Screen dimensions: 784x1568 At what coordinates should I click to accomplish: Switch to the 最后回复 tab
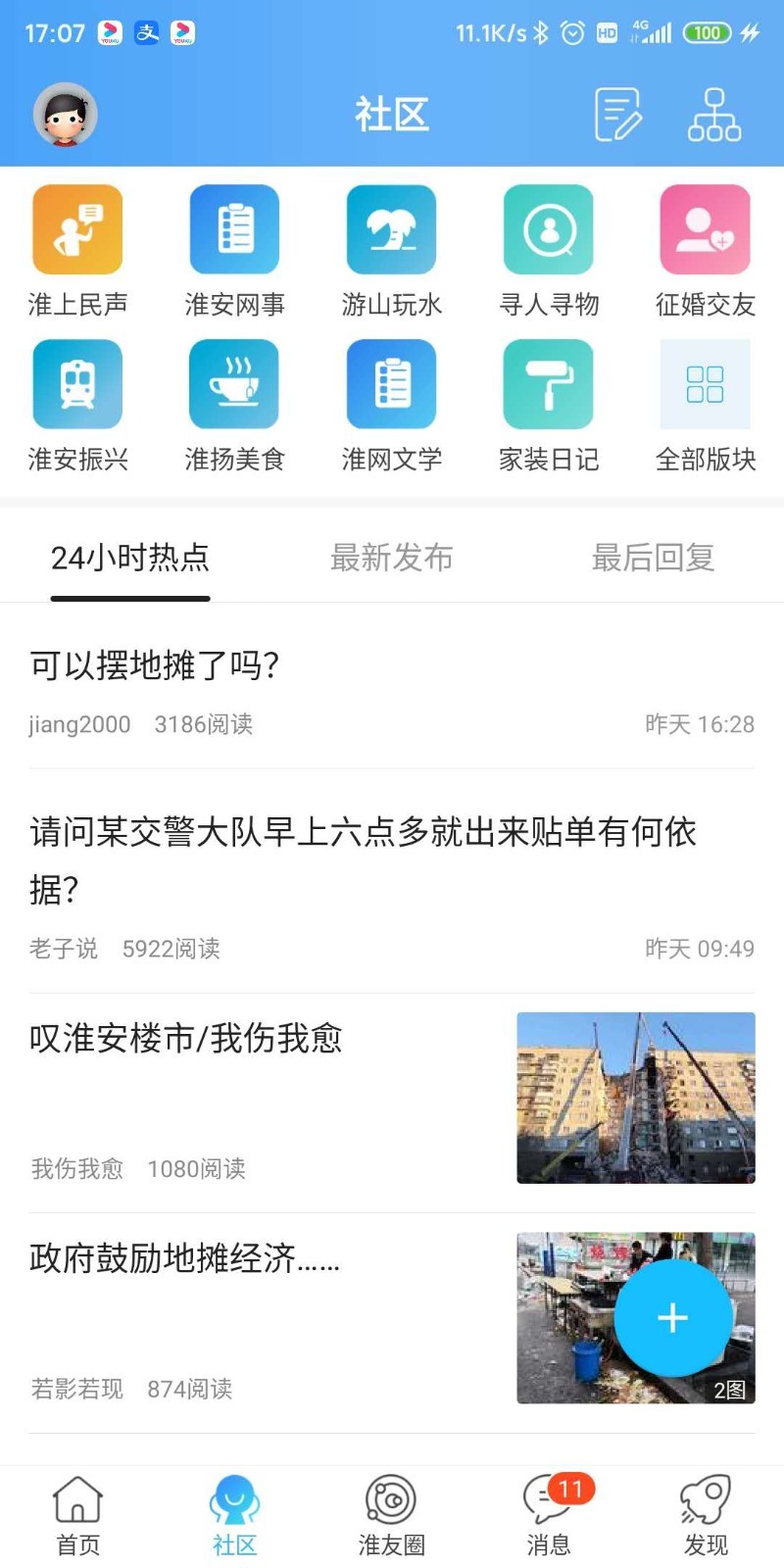(652, 558)
